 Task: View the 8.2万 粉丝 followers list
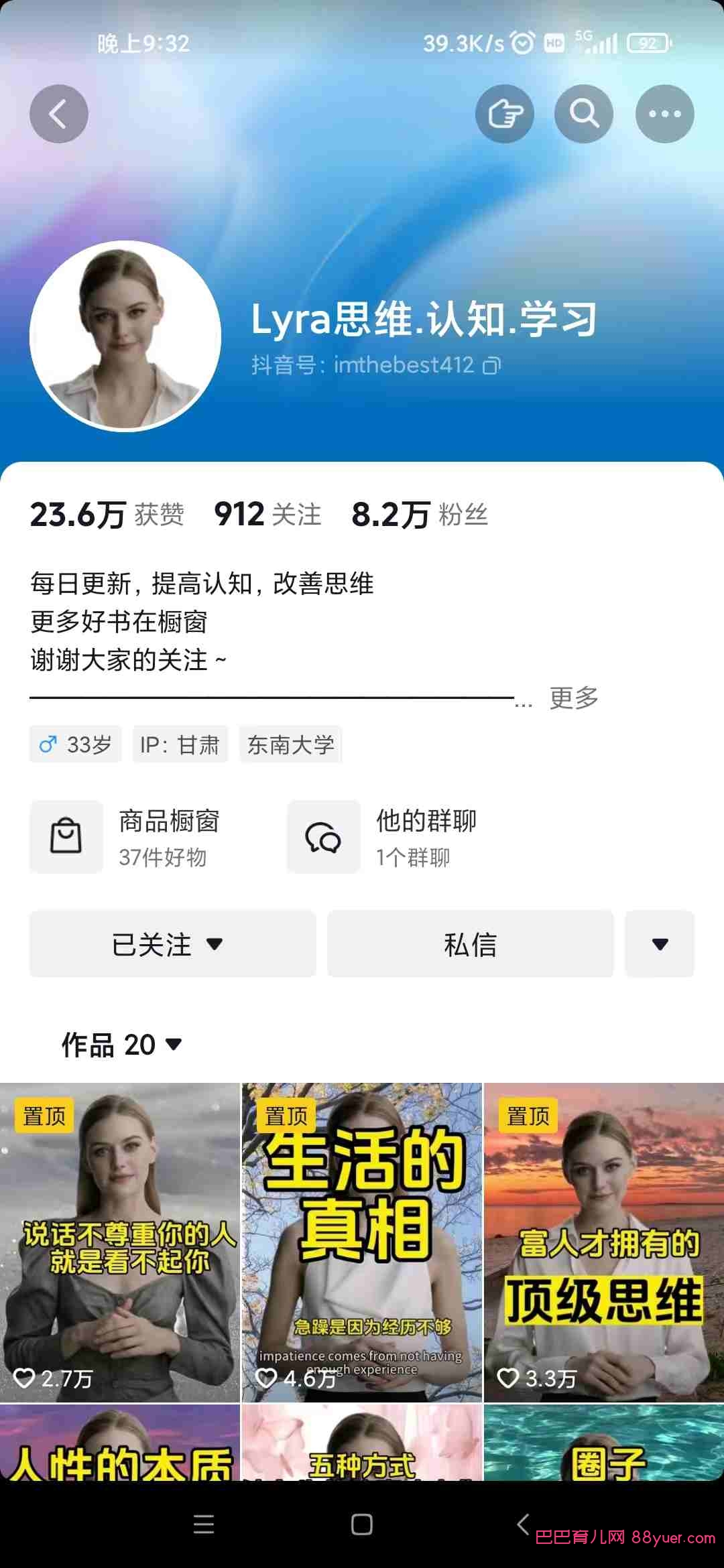coord(420,515)
